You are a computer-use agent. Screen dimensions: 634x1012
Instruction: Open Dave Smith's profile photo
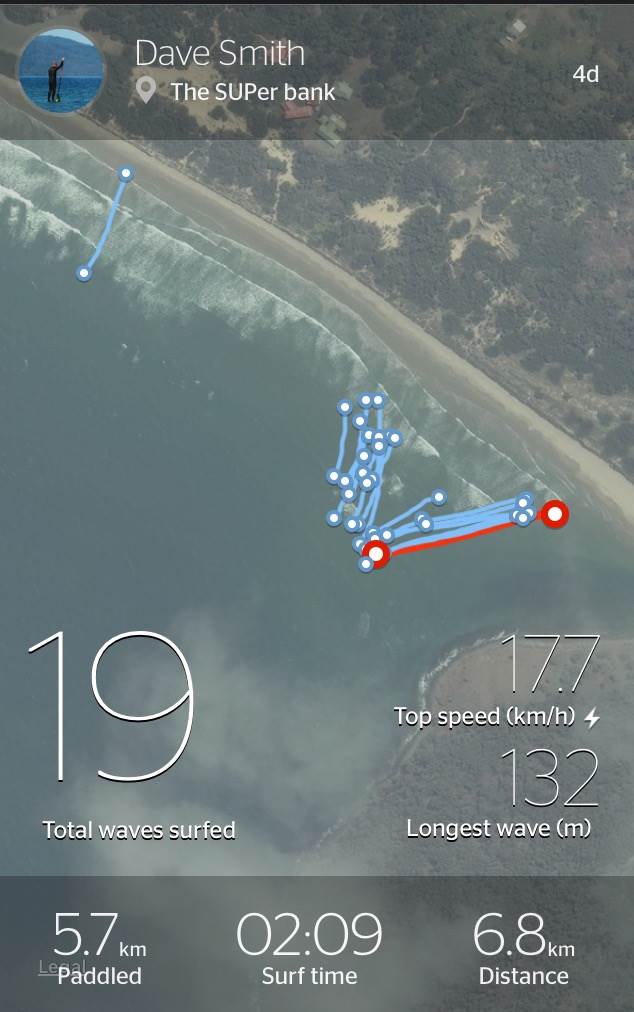[61, 71]
